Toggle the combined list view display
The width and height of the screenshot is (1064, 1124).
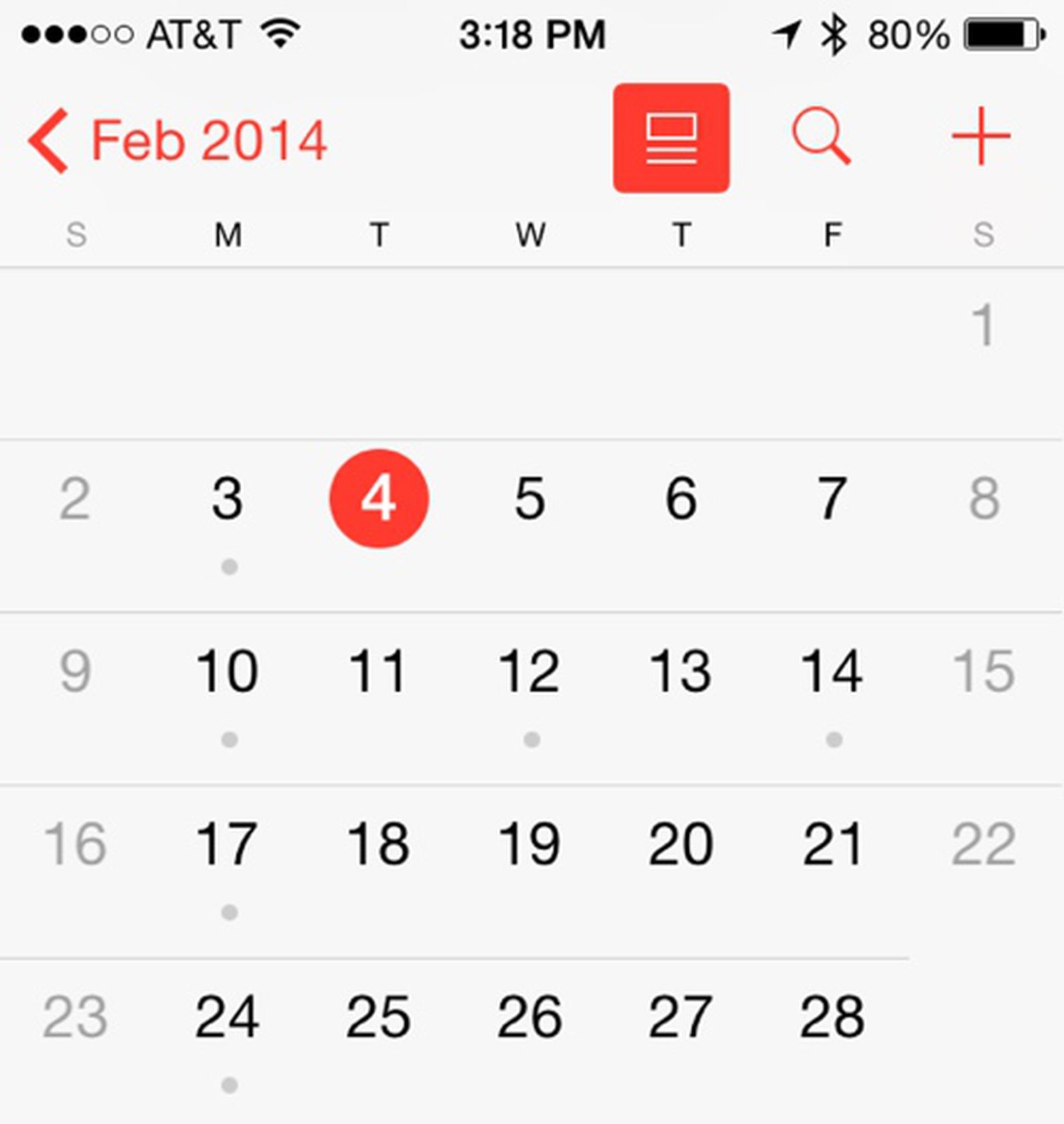670,138
